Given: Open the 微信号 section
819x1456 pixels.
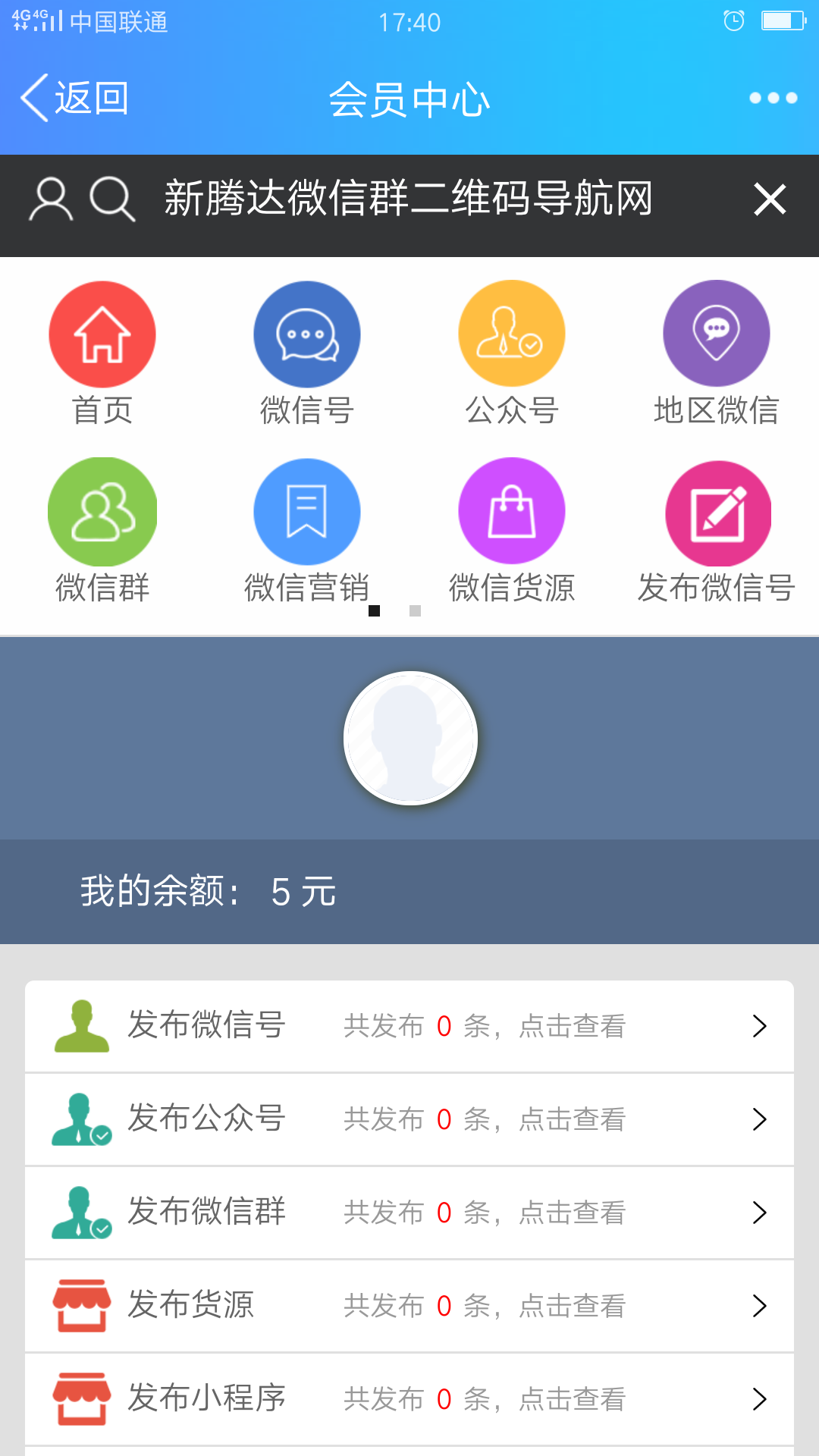Looking at the screenshot, I should tap(307, 353).
